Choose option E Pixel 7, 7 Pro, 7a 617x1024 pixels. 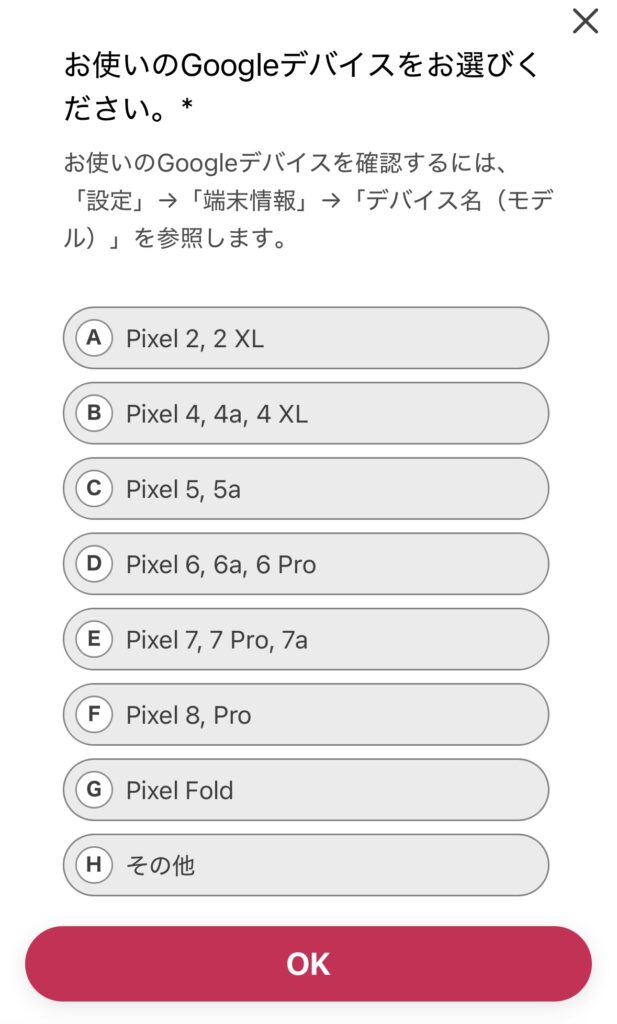tap(306, 639)
